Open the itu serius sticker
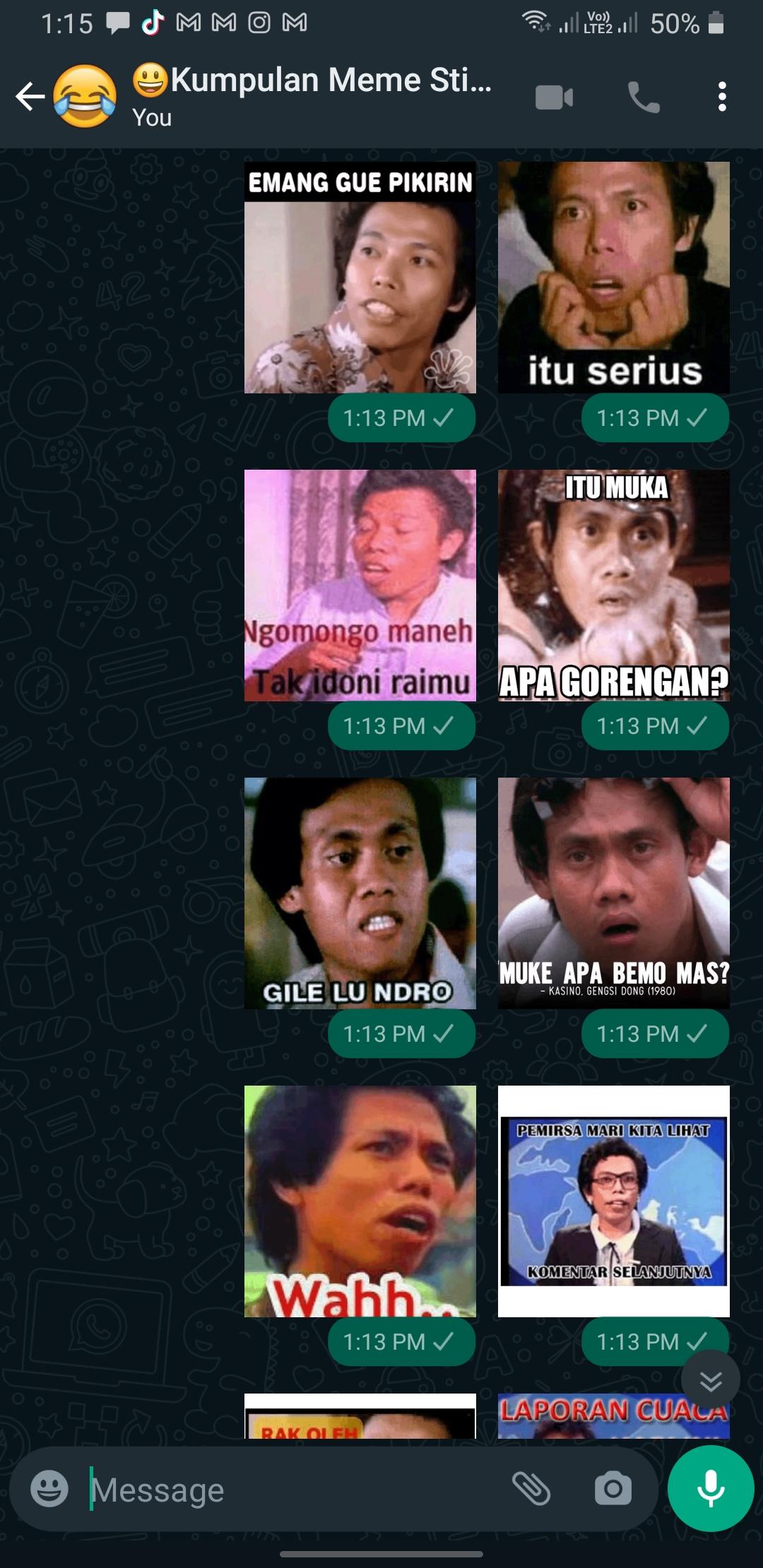This screenshot has height=1568, width=763. click(x=614, y=278)
